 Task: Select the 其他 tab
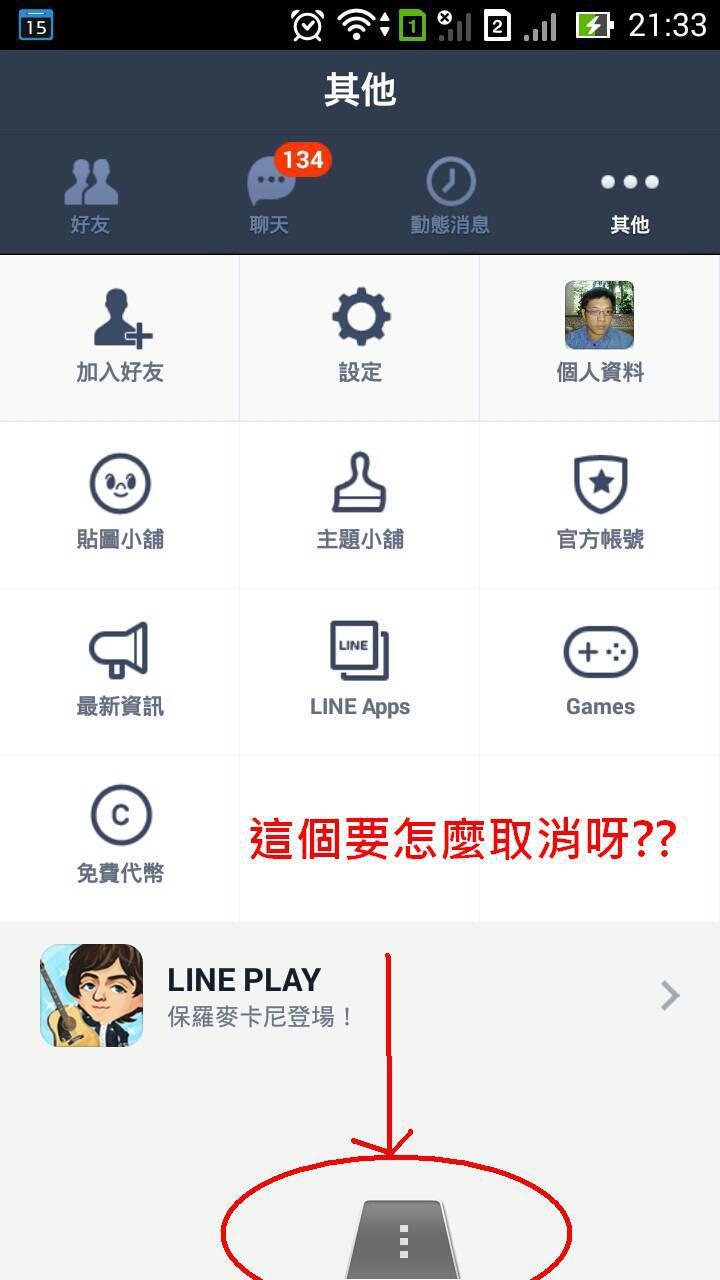(x=630, y=195)
